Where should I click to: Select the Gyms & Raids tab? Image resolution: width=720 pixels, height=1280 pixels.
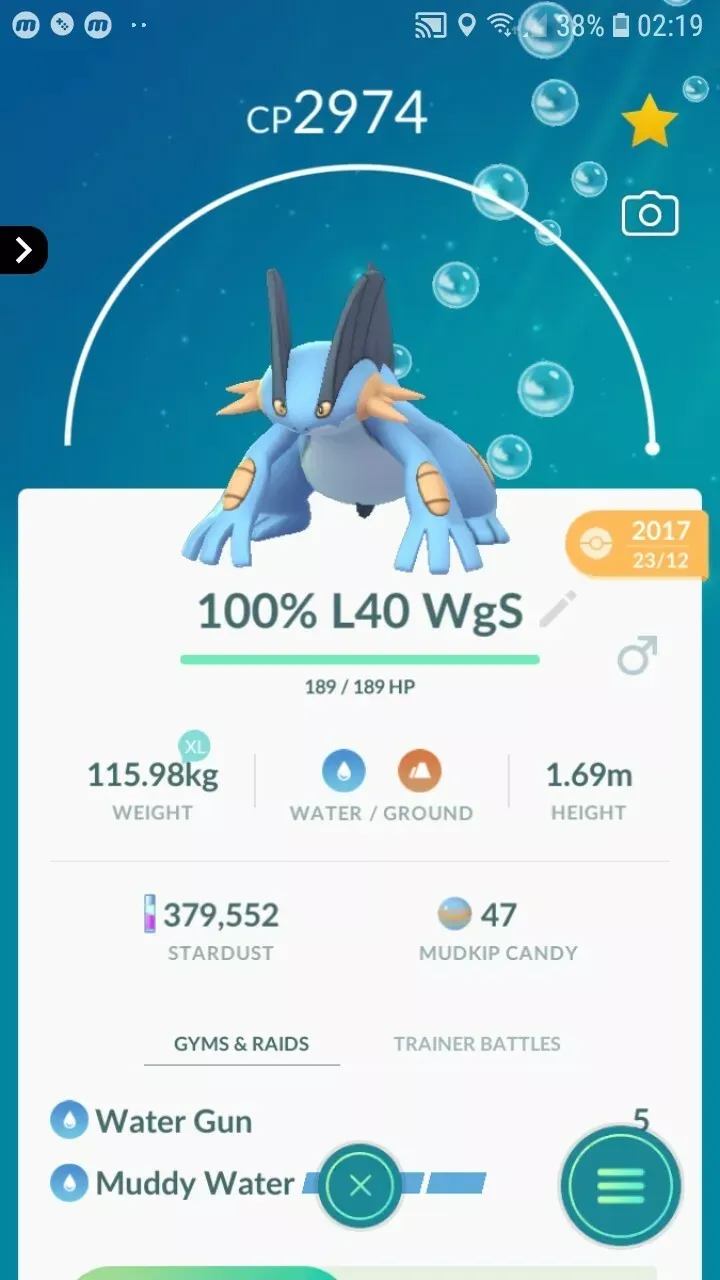241,1043
